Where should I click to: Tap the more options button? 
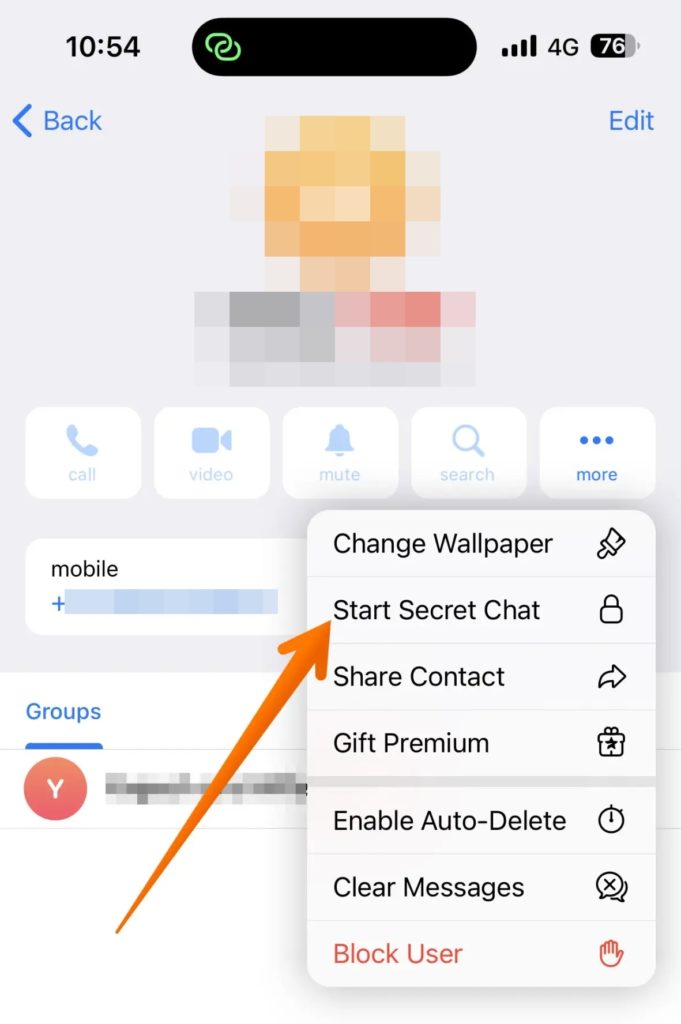[x=596, y=453]
